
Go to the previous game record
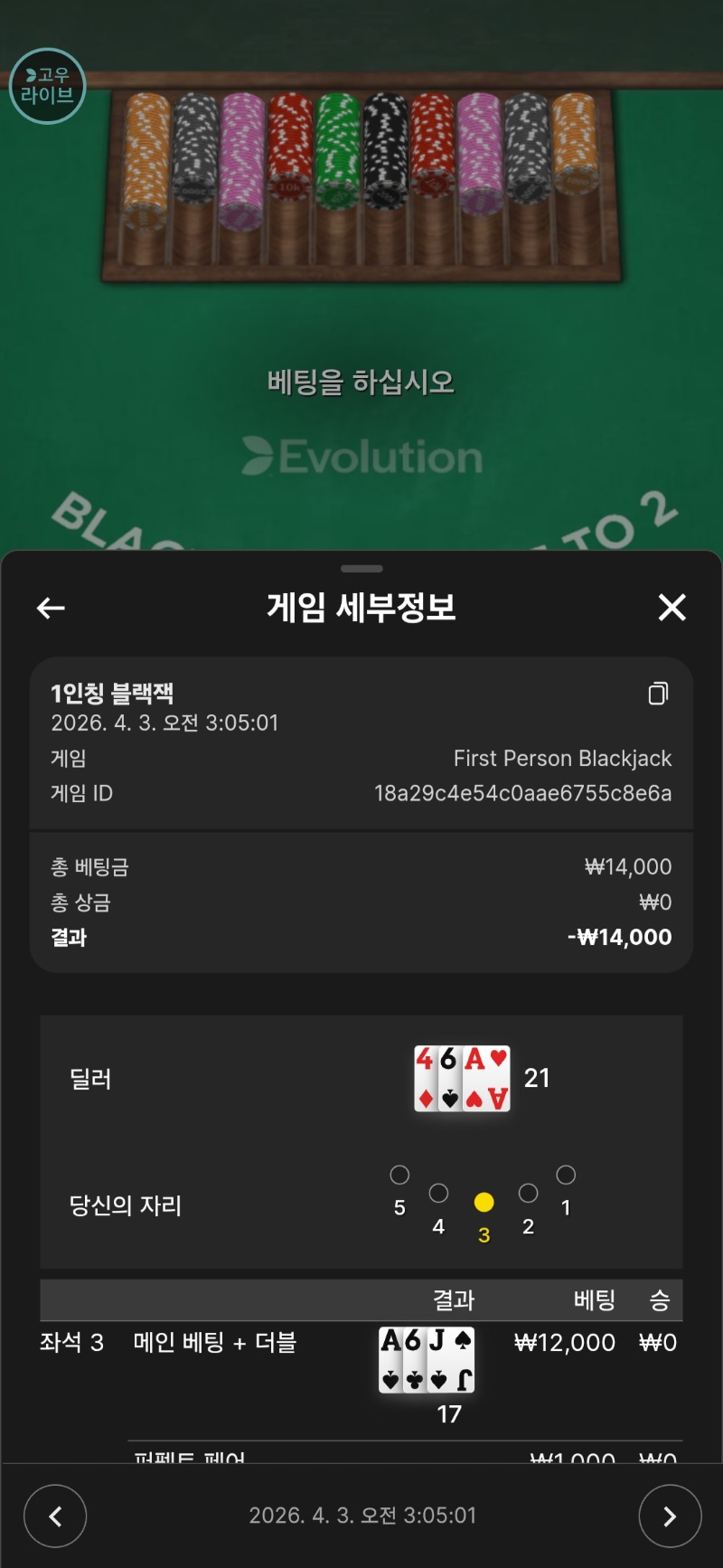pyautogui.click(x=55, y=1516)
